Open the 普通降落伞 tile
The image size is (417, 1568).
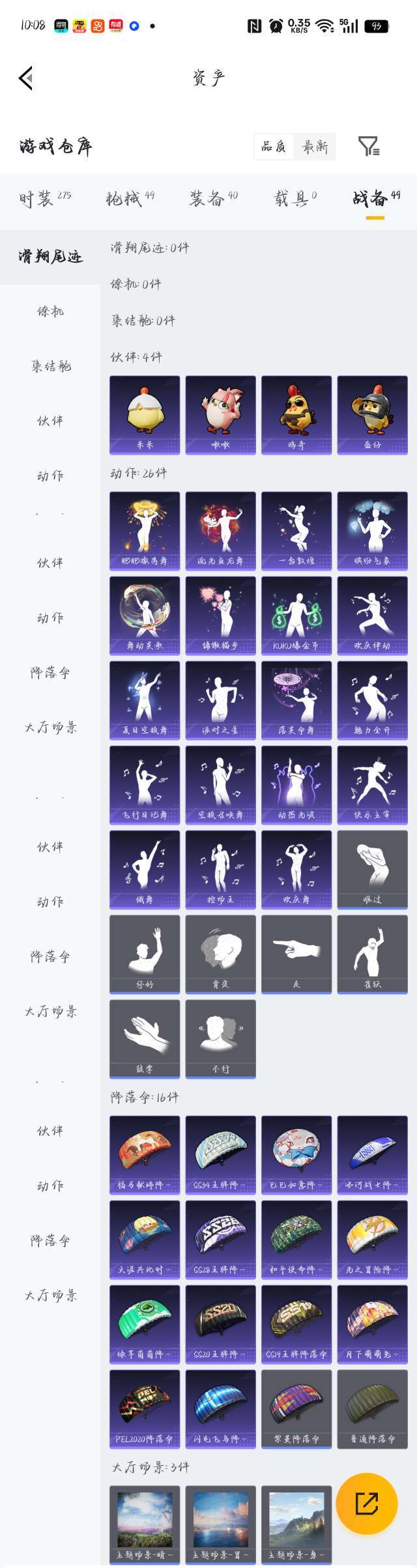pyautogui.click(x=372, y=1409)
